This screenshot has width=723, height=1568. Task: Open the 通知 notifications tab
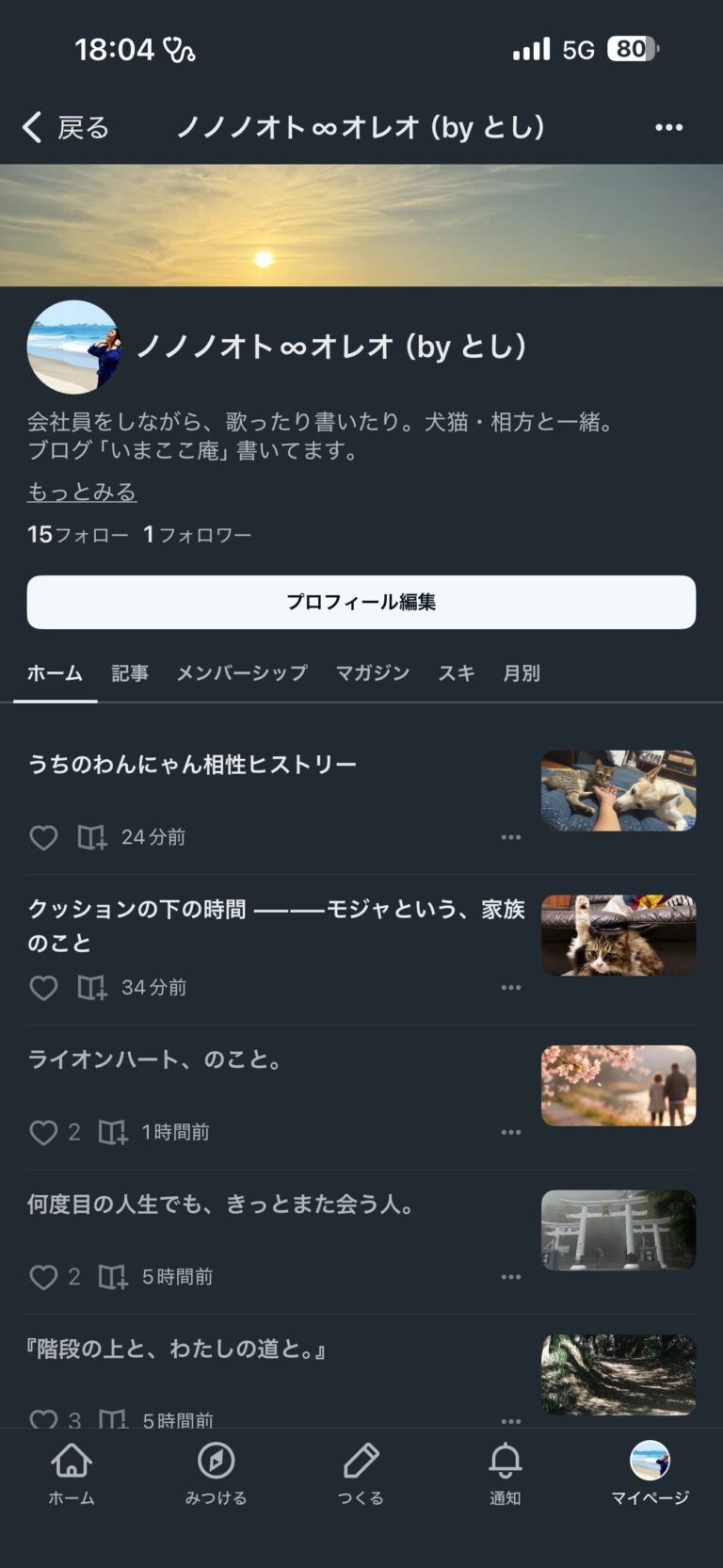click(505, 1473)
